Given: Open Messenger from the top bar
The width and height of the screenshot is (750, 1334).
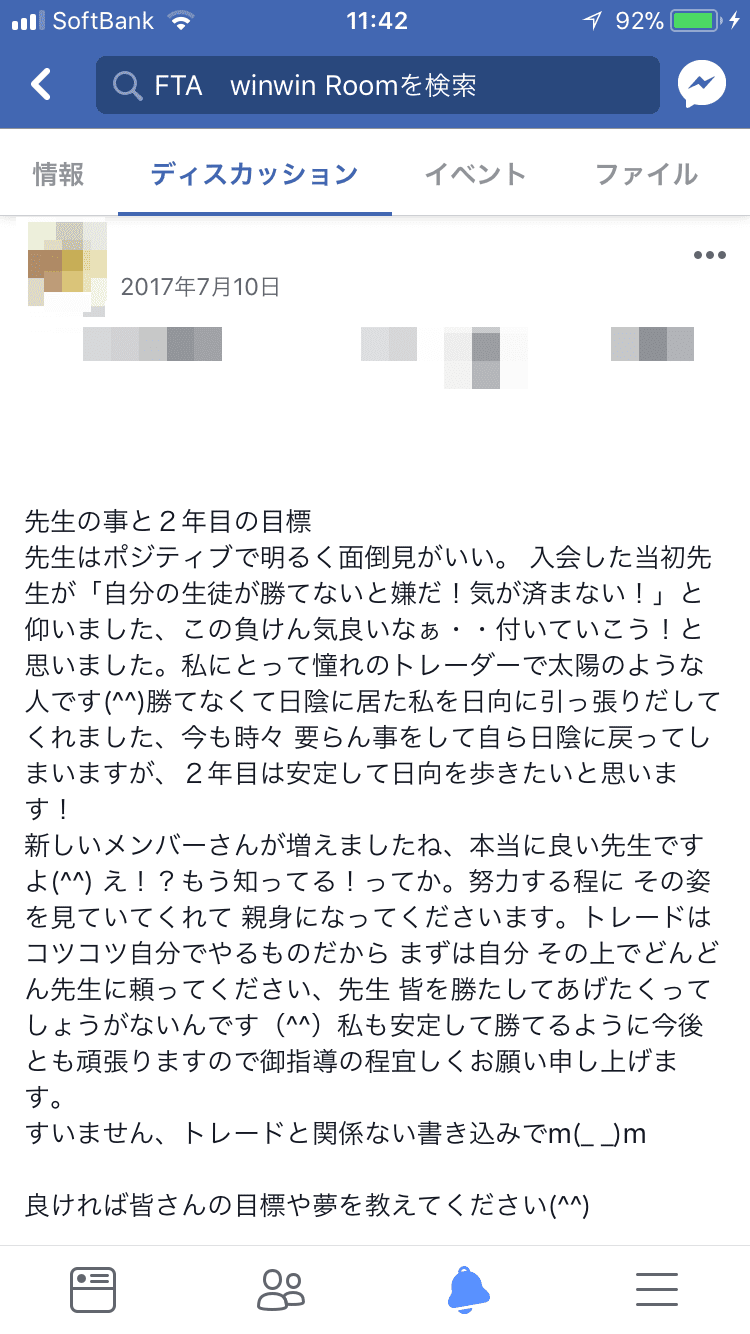Looking at the screenshot, I should click(701, 85).
